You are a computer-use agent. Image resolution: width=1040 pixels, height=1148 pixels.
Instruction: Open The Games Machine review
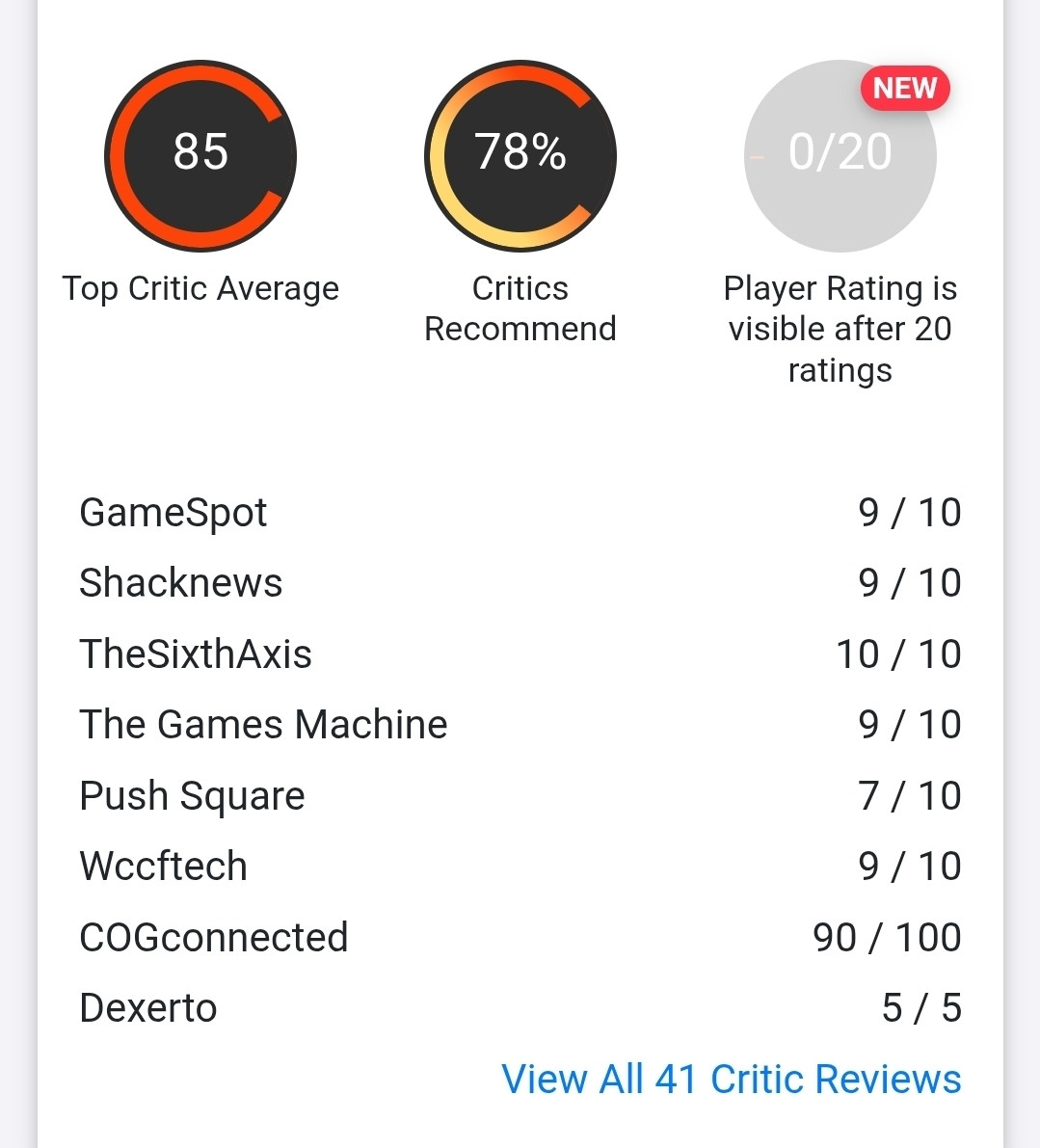(x=263, y=725)
